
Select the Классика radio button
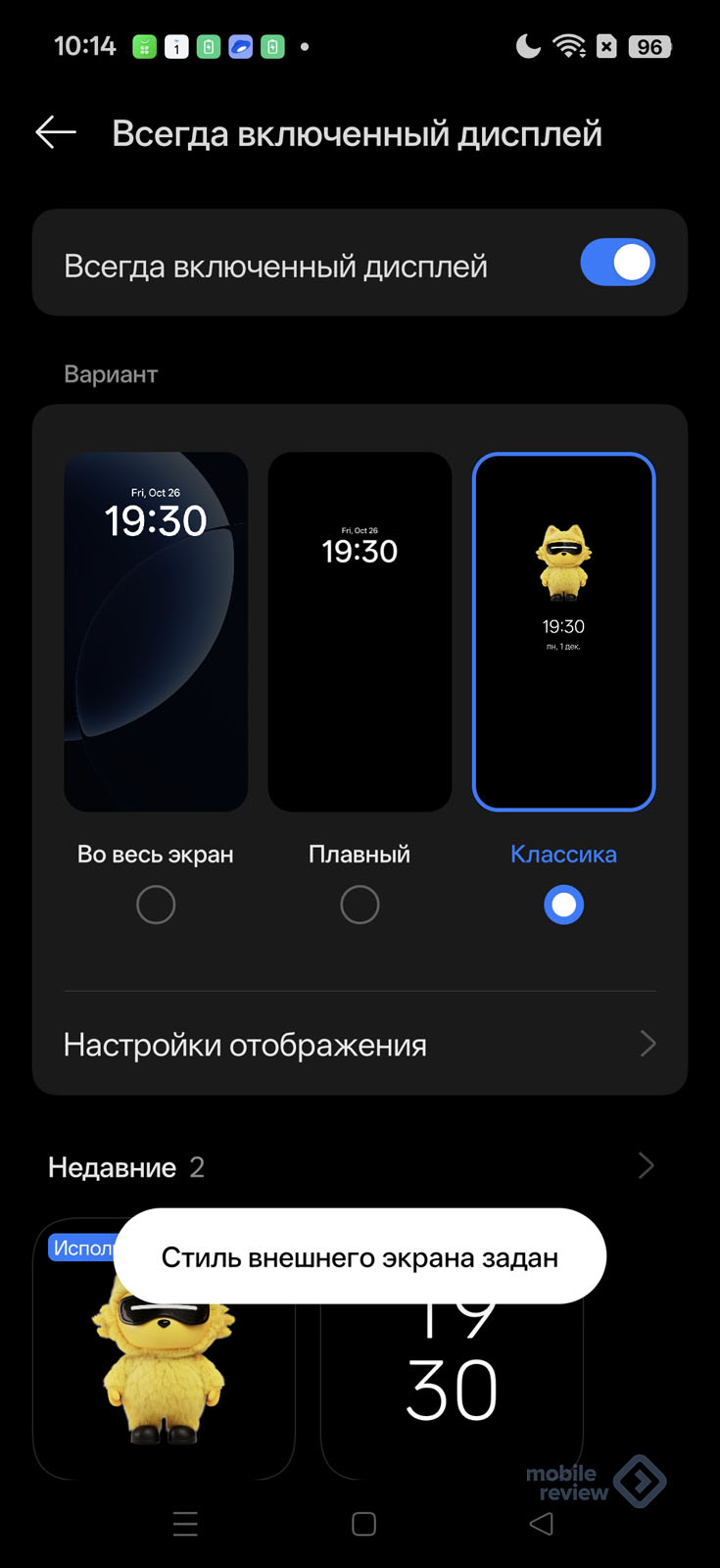point(563,905)
